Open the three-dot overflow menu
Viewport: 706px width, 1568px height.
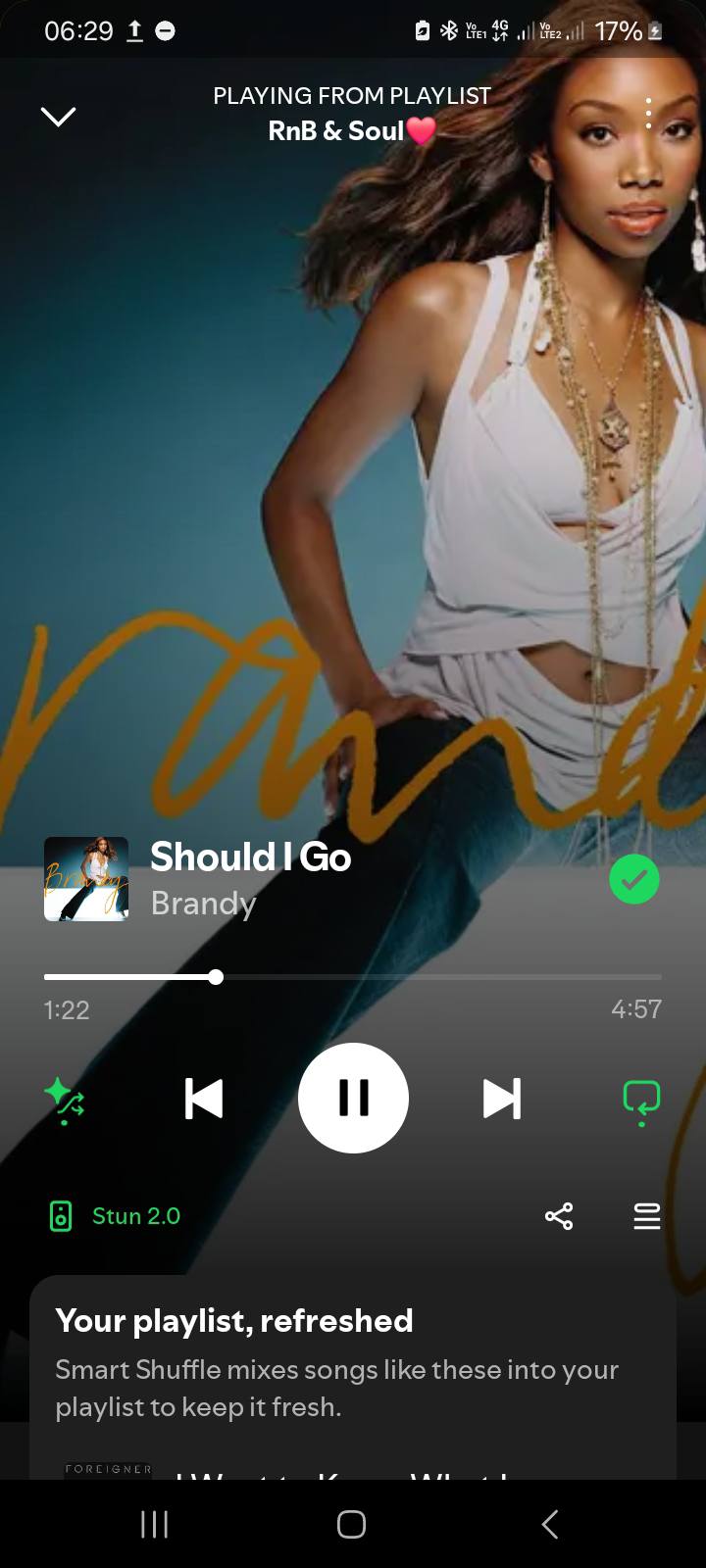[648, 114]
